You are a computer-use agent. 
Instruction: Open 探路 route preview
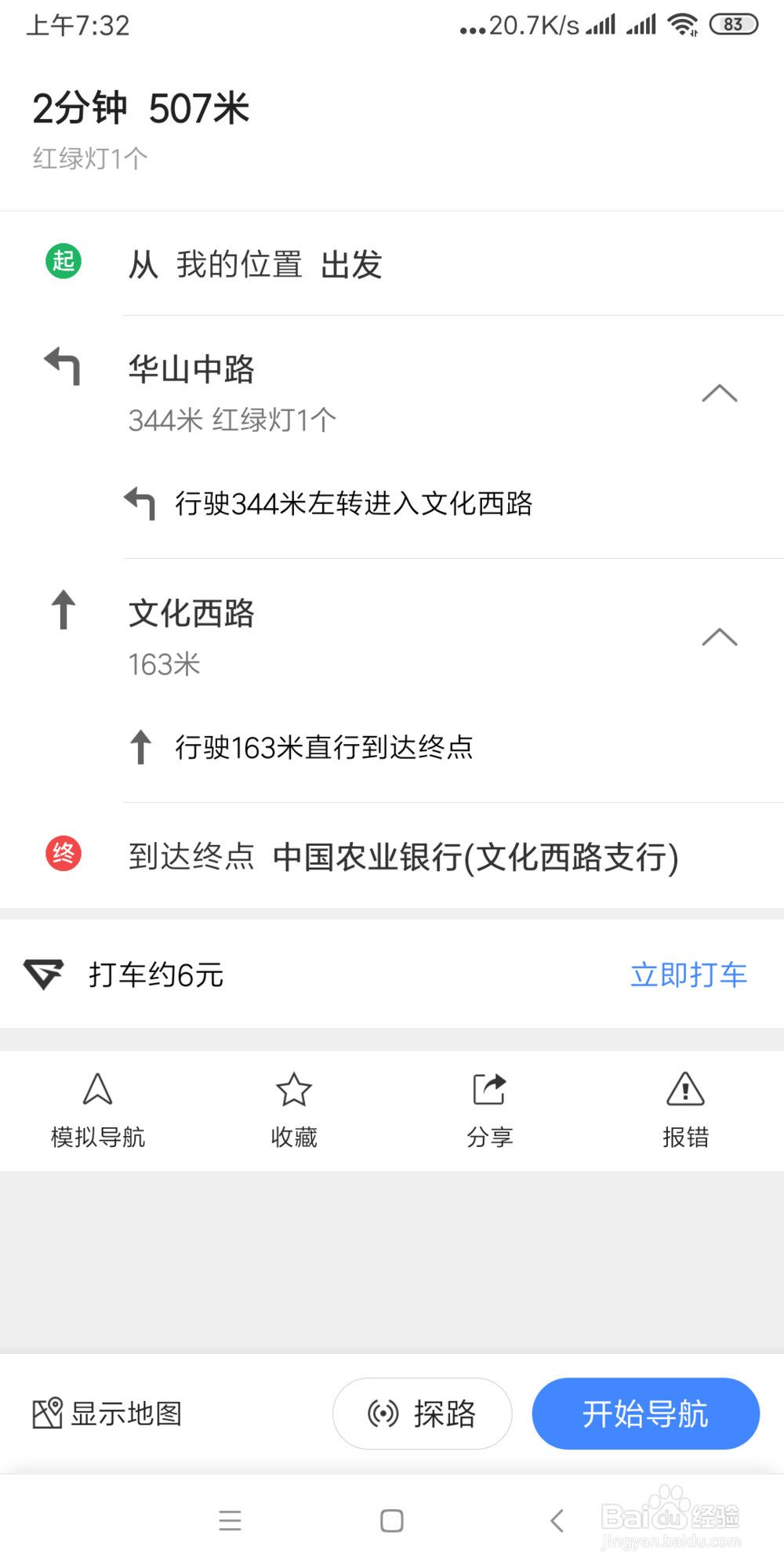click(x=423, y=1414)
